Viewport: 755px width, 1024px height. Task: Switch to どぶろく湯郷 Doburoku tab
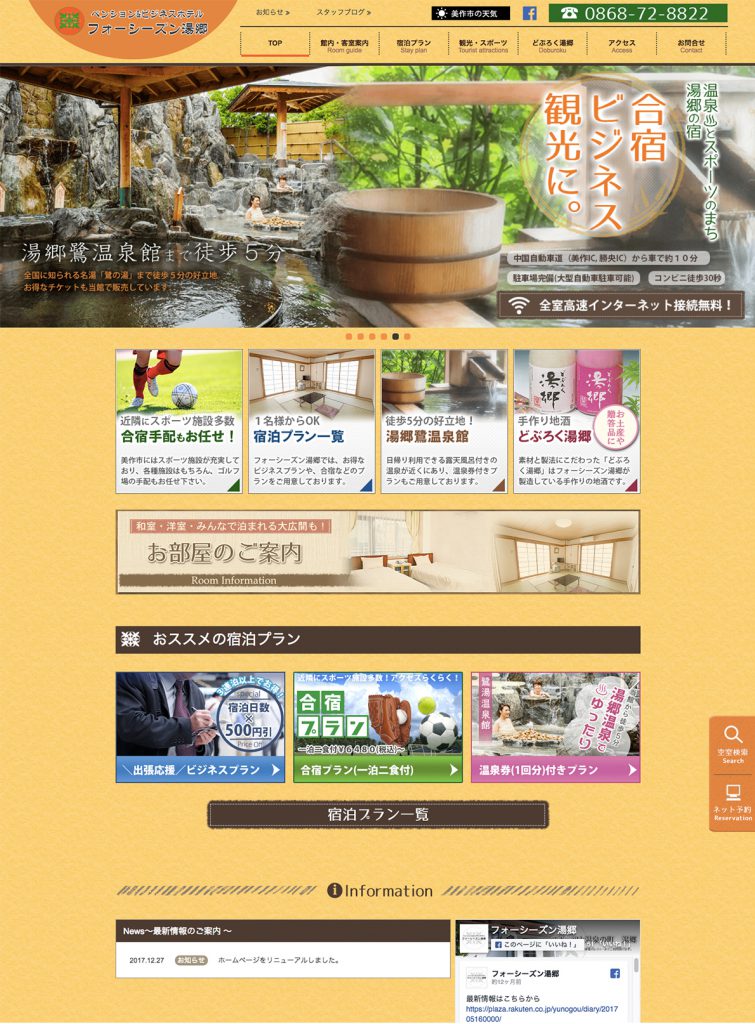pos(553,45)
